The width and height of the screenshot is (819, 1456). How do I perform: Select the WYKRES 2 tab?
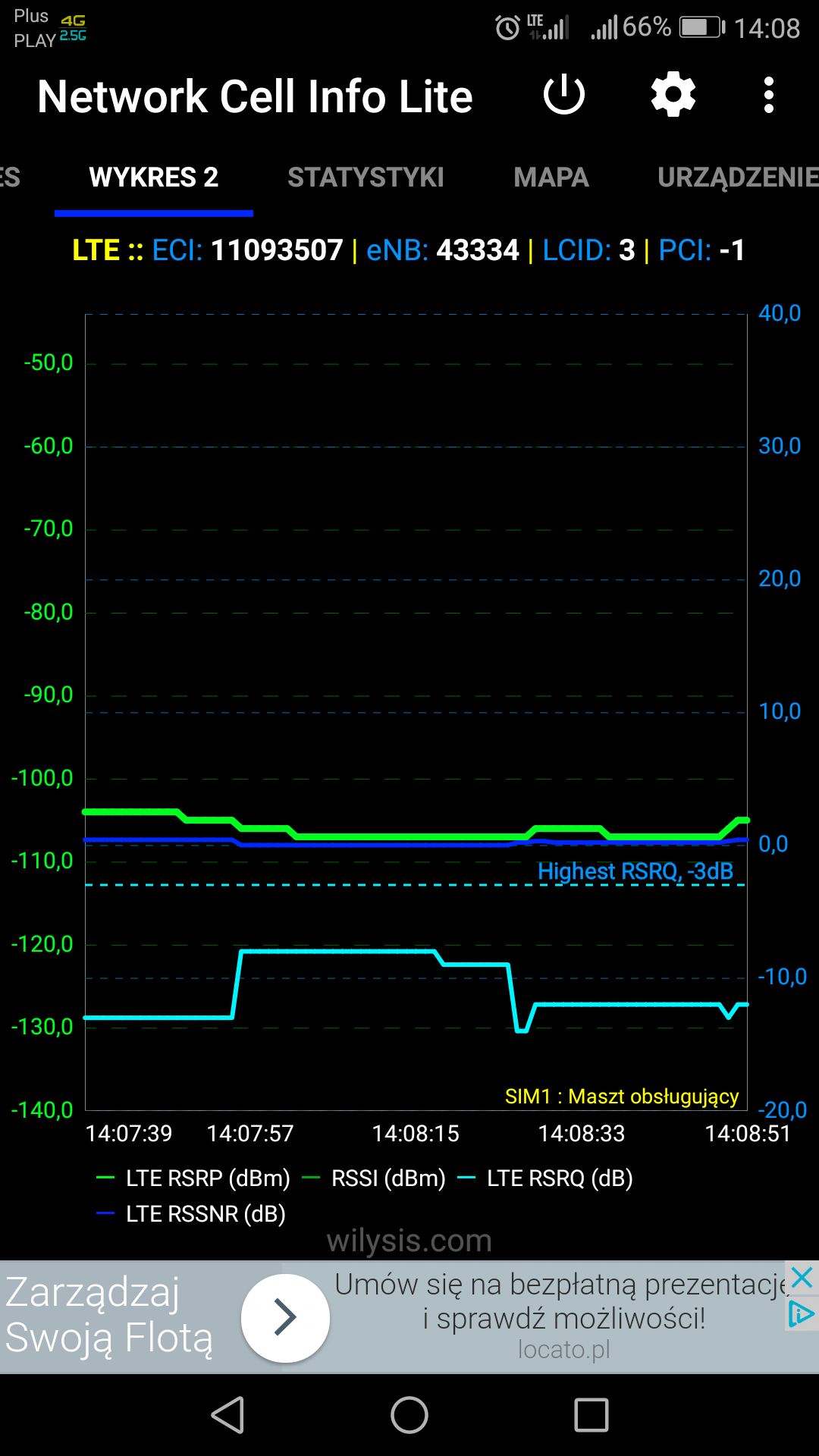pos(154,177)
